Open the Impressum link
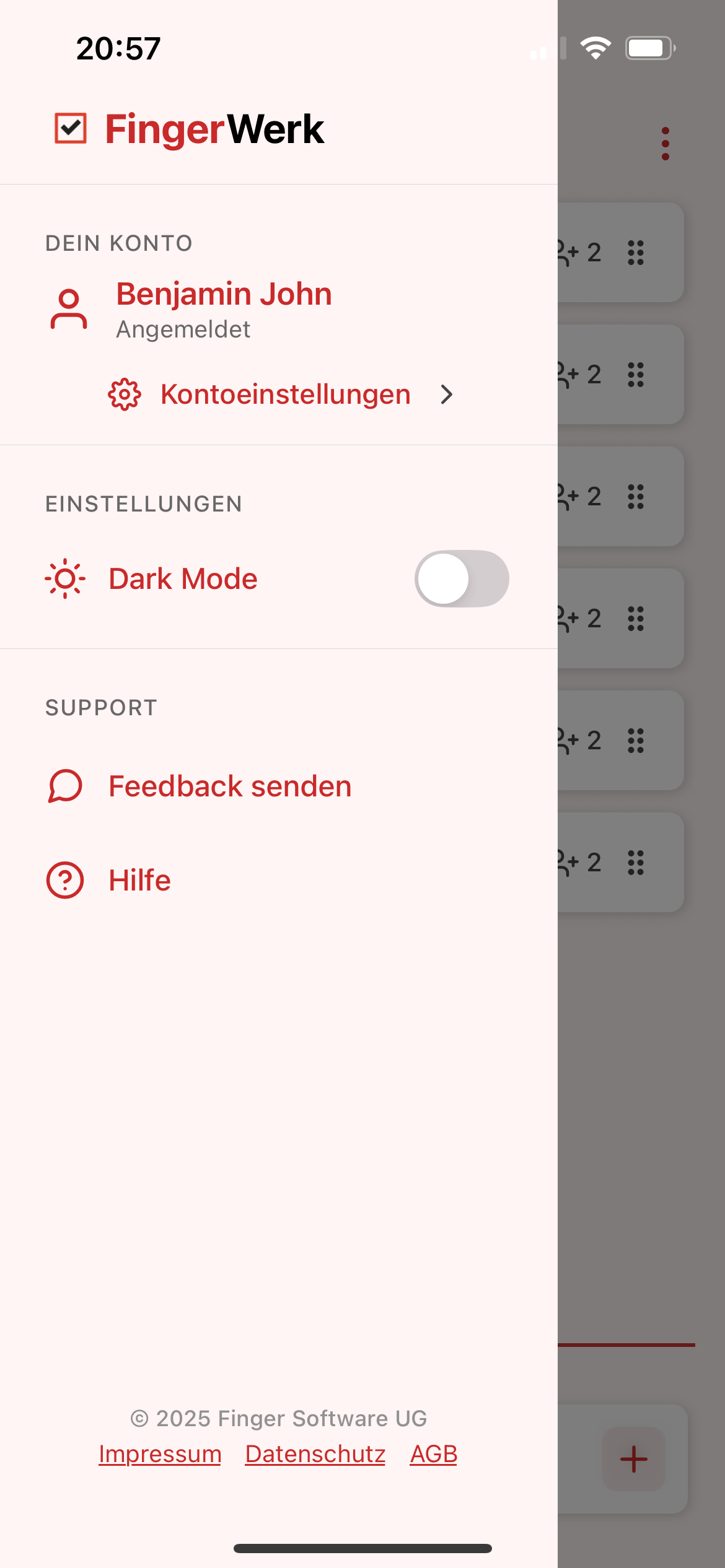The height and width of the screenshot is (1568, 725). tap(160, 1453)
